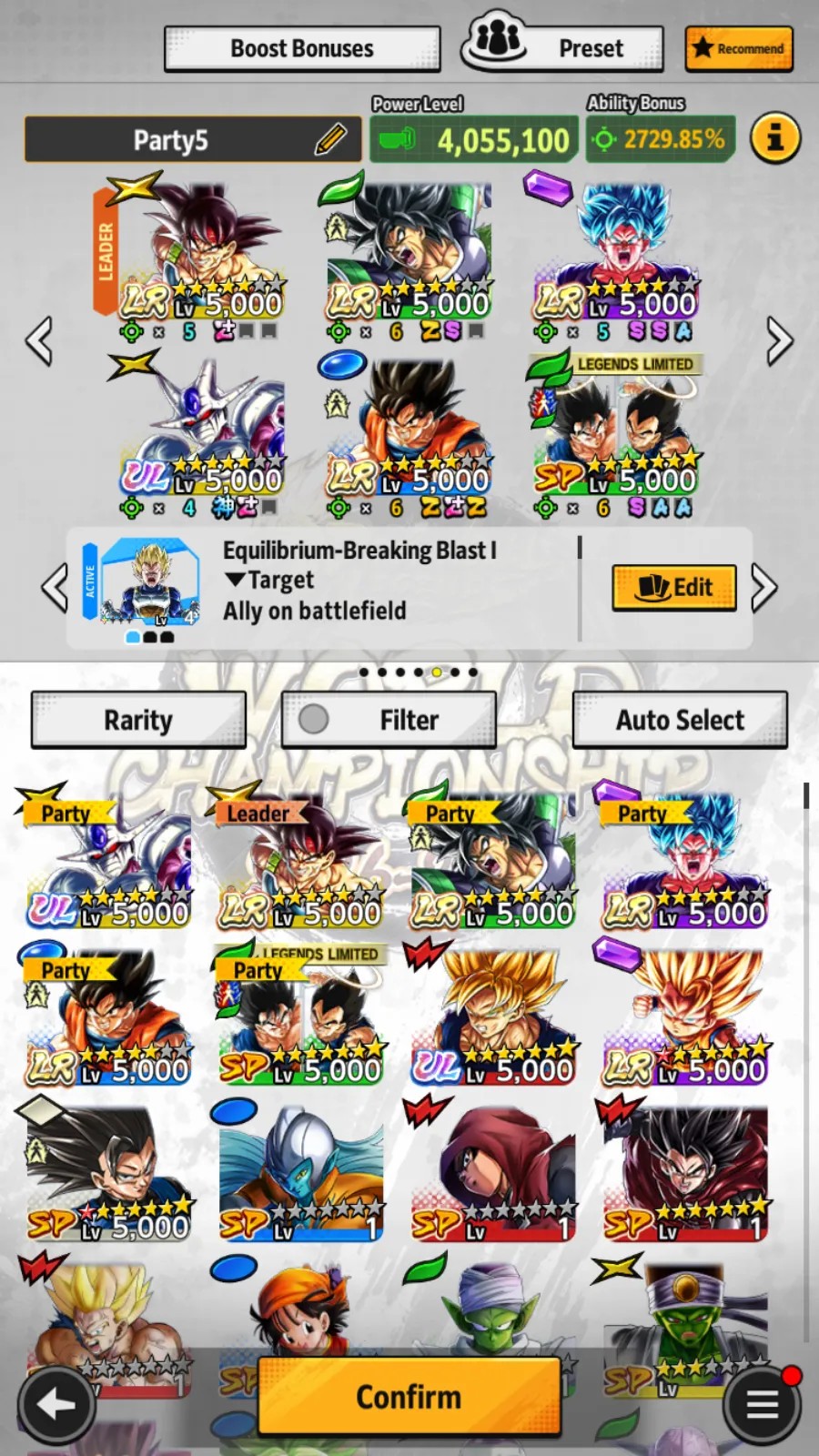
Task: Select the UL blond Super Saiyan character
Action: [493, 1016]
